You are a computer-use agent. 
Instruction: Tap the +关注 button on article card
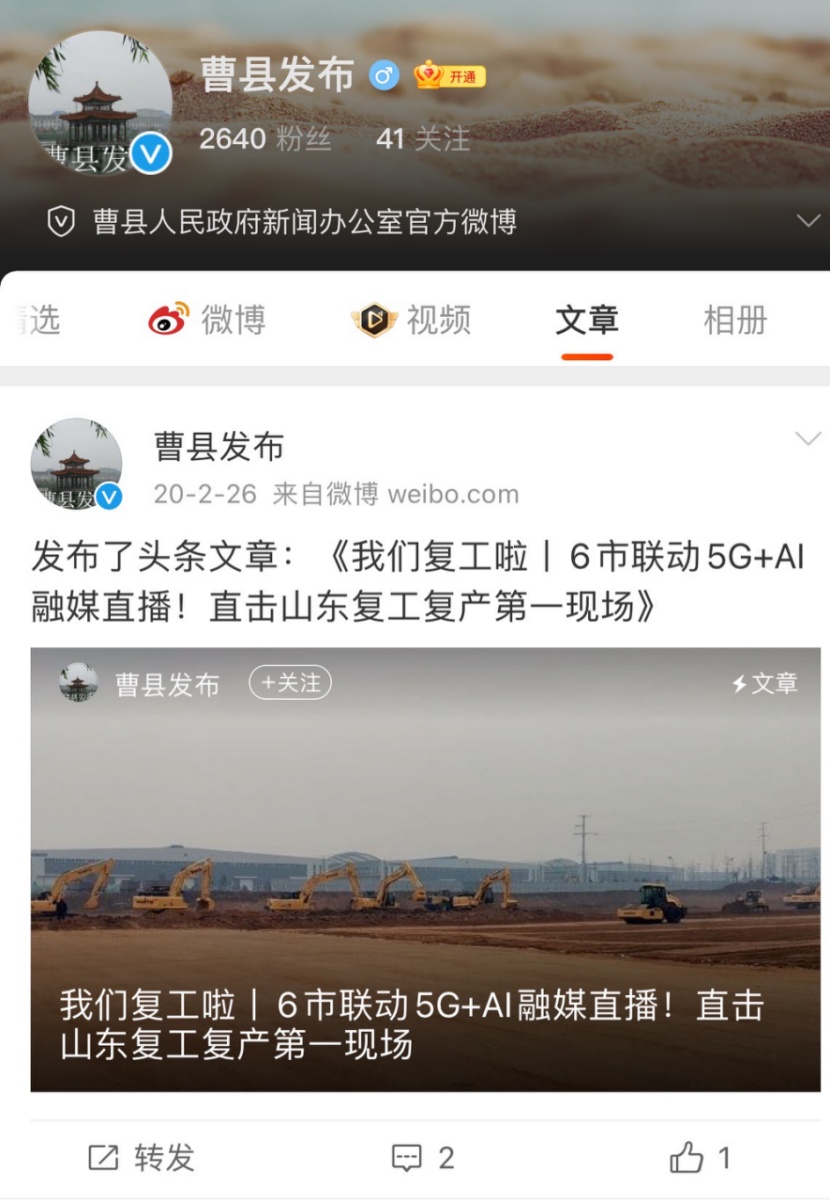(x=290, y=682)
